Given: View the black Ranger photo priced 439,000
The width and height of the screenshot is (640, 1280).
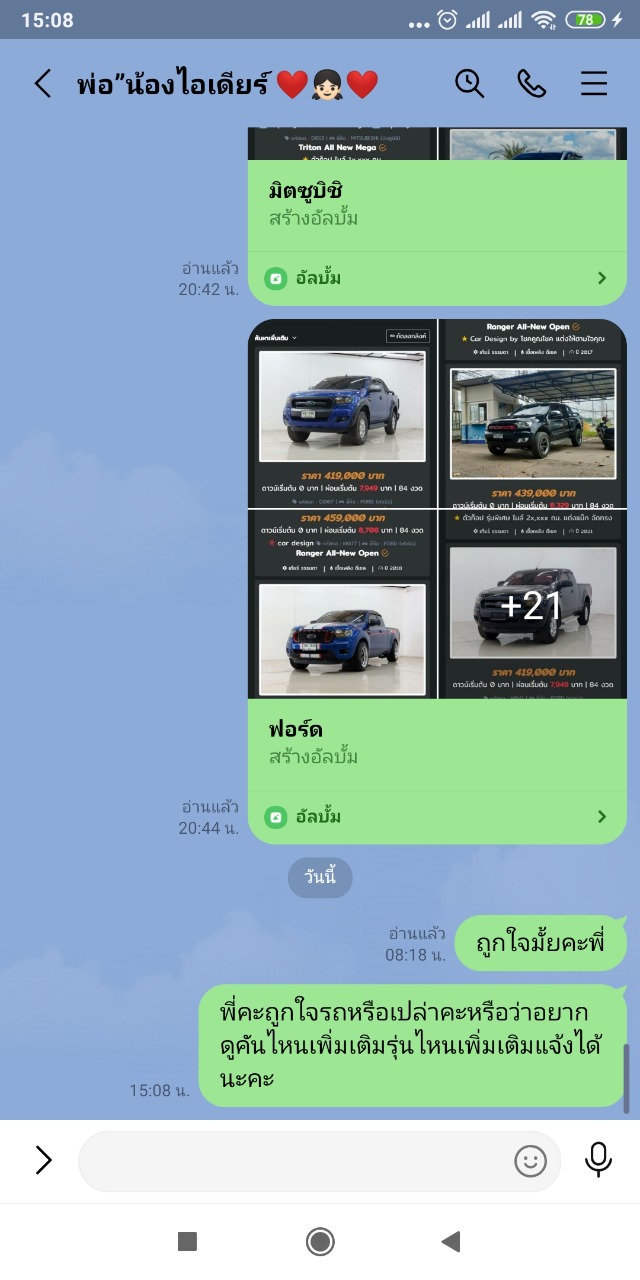Looking at the screenshot, I should pyautogui.click(x=533, y=413).
